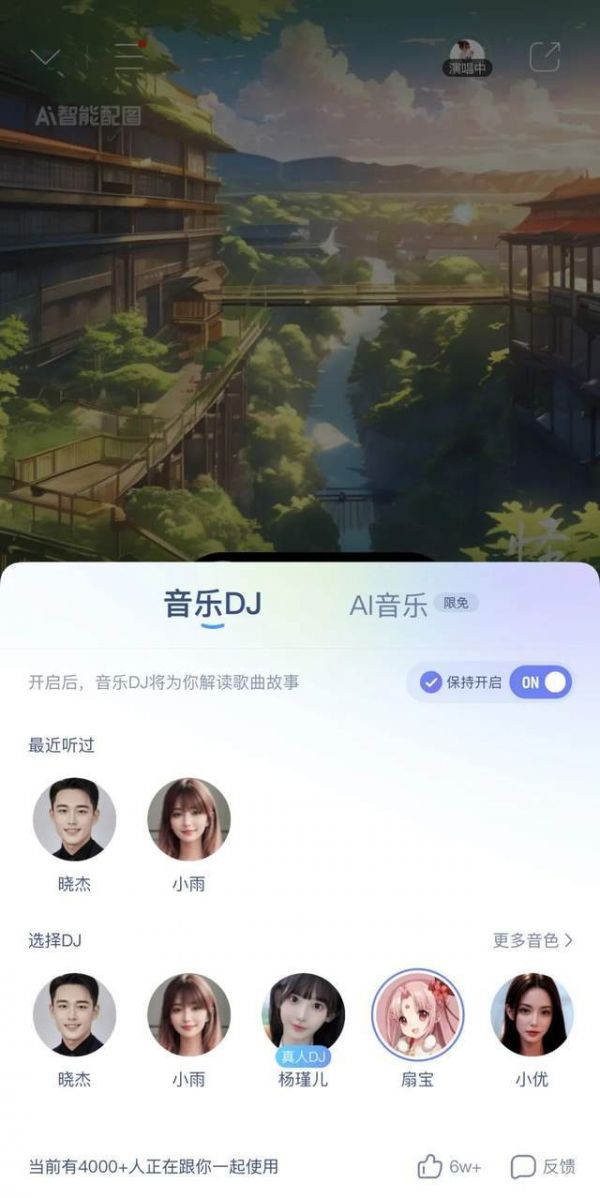
Task: Choose 晓杰 from recently listened
Action: point(75,820)
